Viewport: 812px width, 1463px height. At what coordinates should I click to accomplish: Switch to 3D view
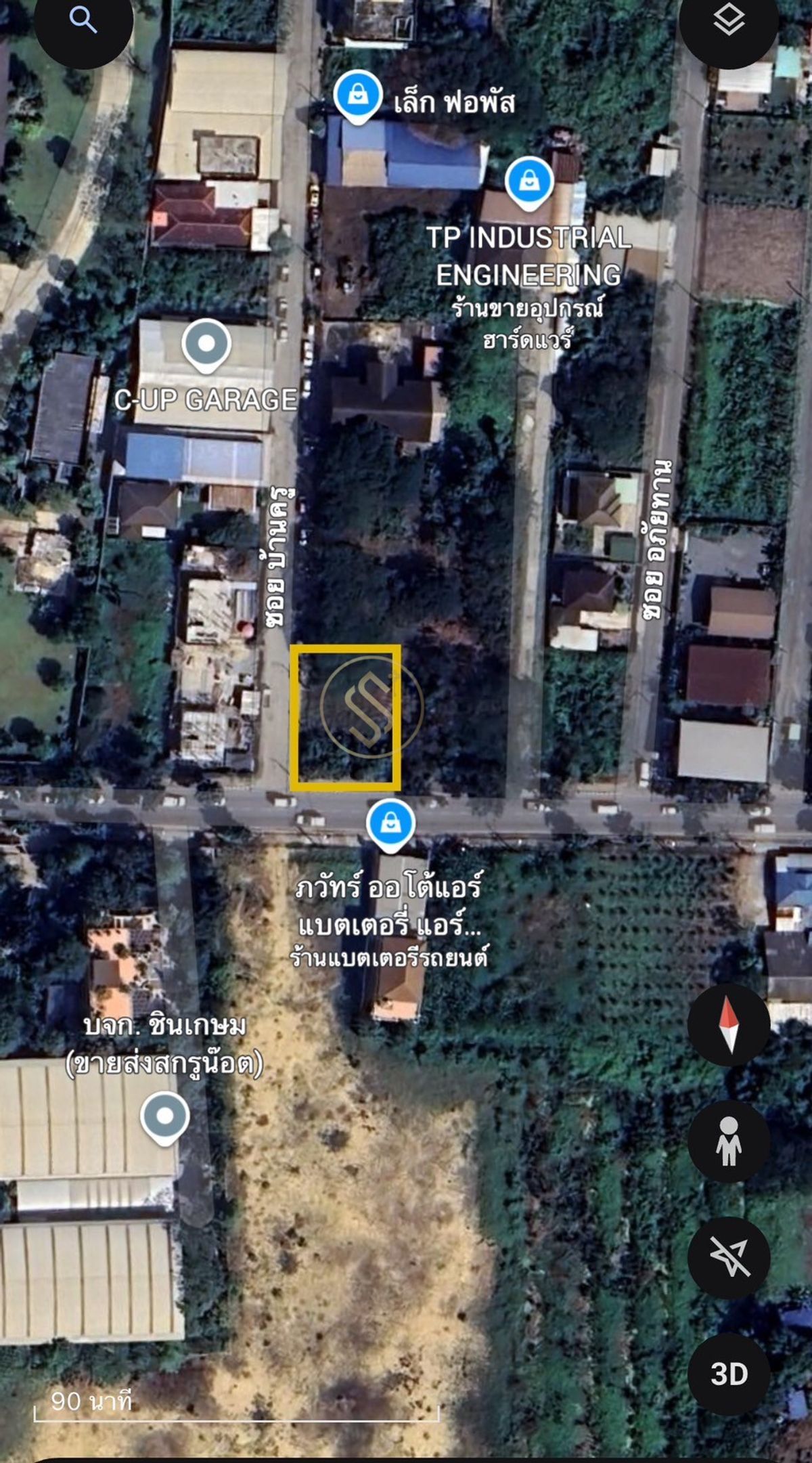click(729, 1374)
